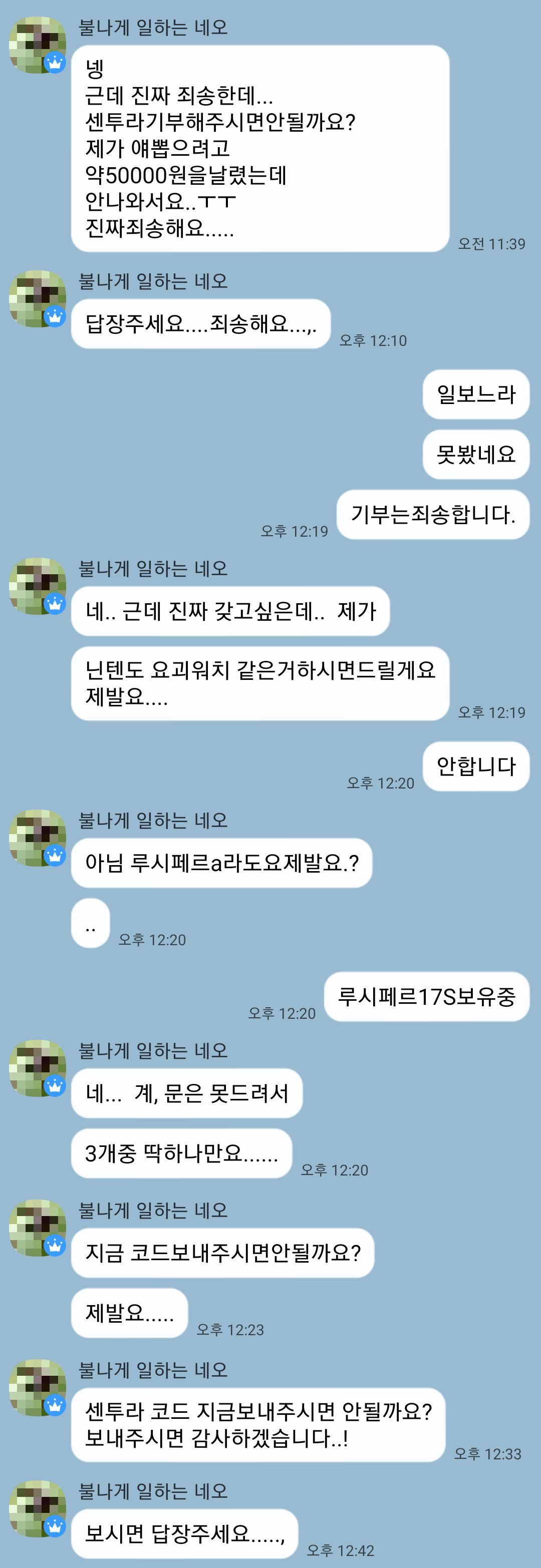
Task: Open sender avatar beside 지금 코드보내주시면안될까요?
Action: (x=37, y=1229)
